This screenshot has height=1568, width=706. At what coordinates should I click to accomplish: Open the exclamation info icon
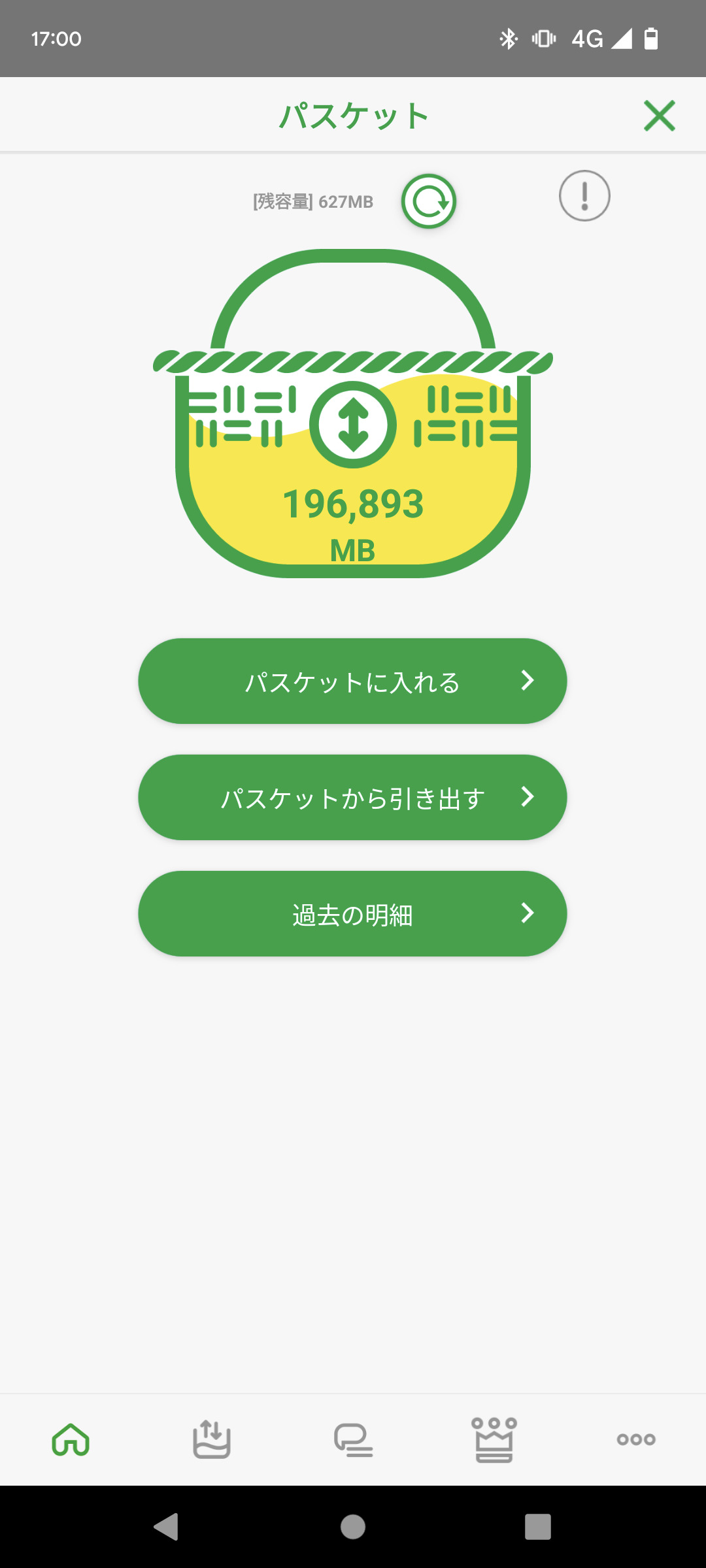tap(584, 195)
